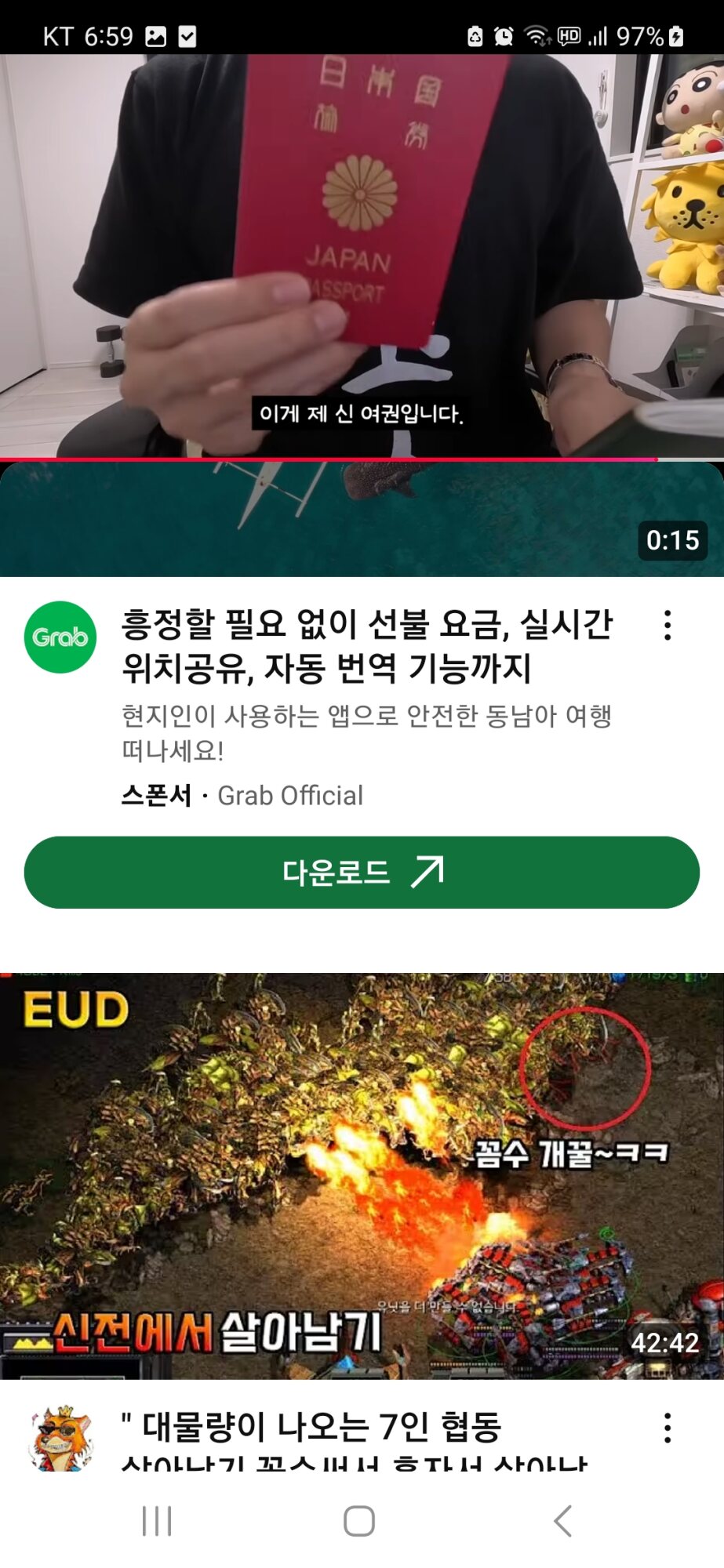Open the overflow menu for the Grab ad

[x=668, y=626]
